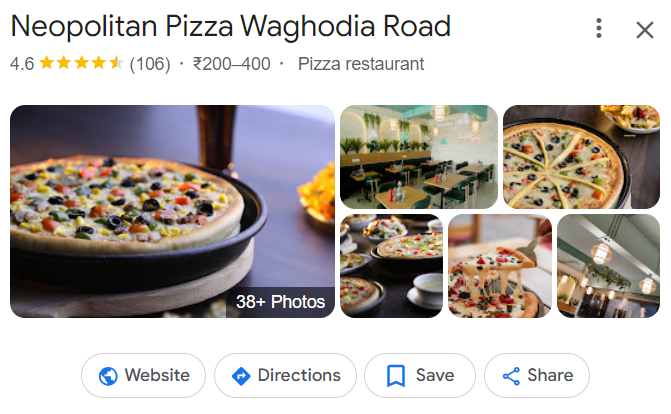Get Directions to the restaurant
Viewport: 671px width, 414px height.
(x=285, y=376)
